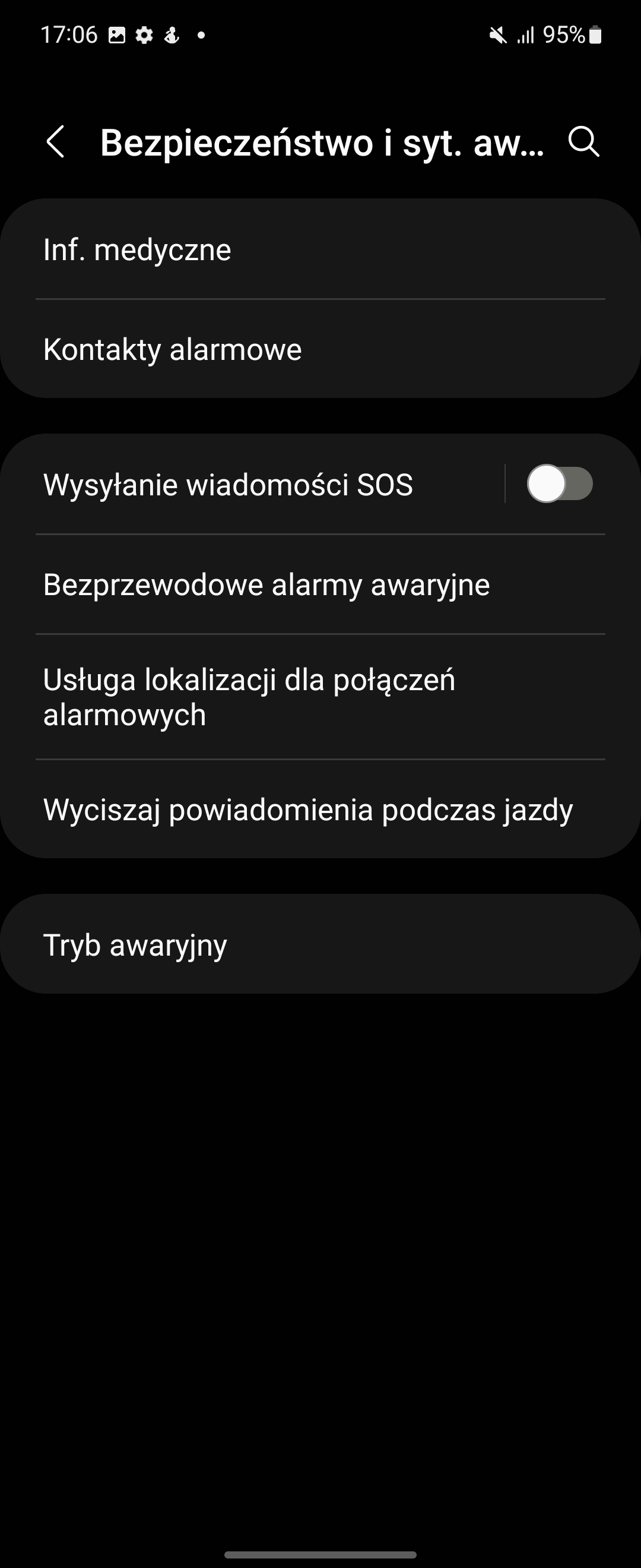Tap the signal strength bars icon

pos(526,36)
